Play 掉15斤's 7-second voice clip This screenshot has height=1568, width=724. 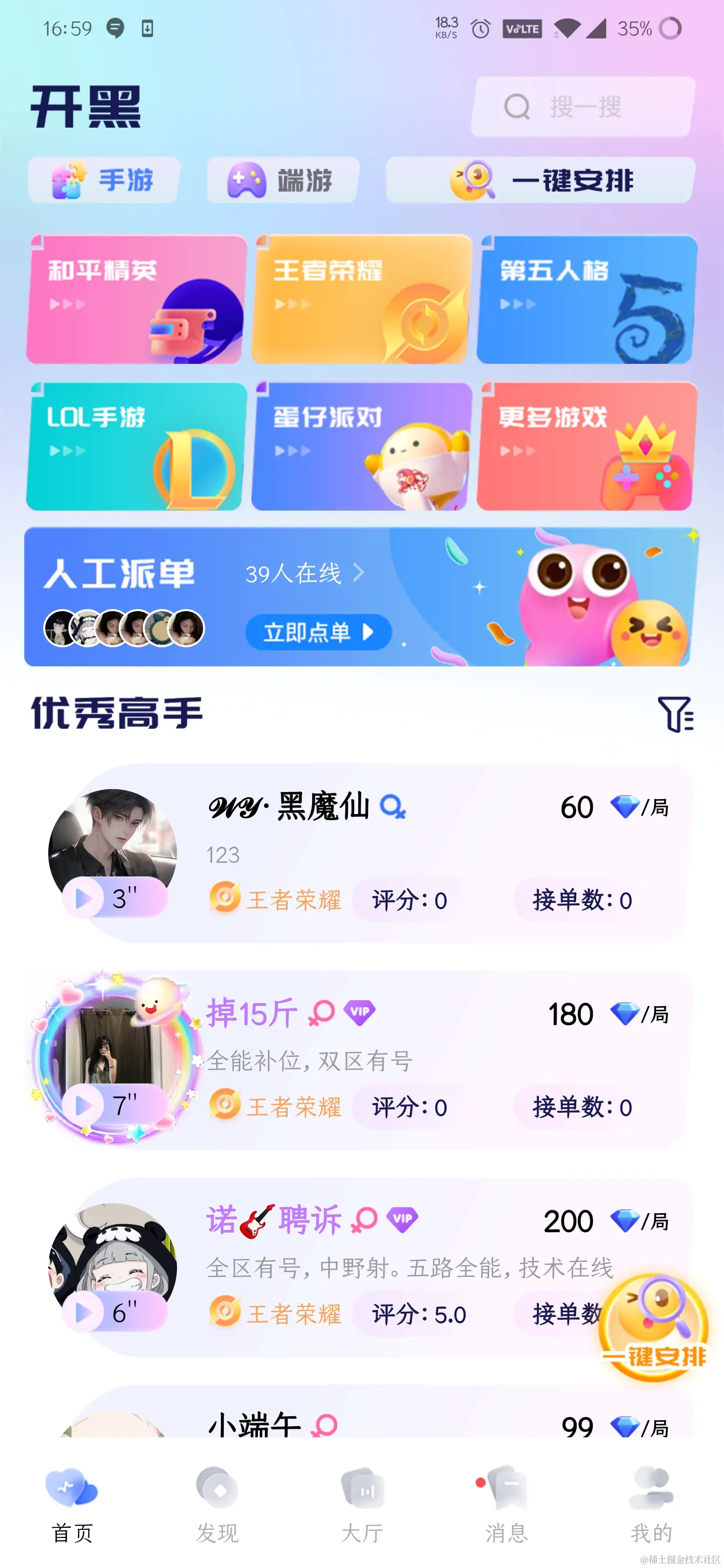(x=113, y=1105)
